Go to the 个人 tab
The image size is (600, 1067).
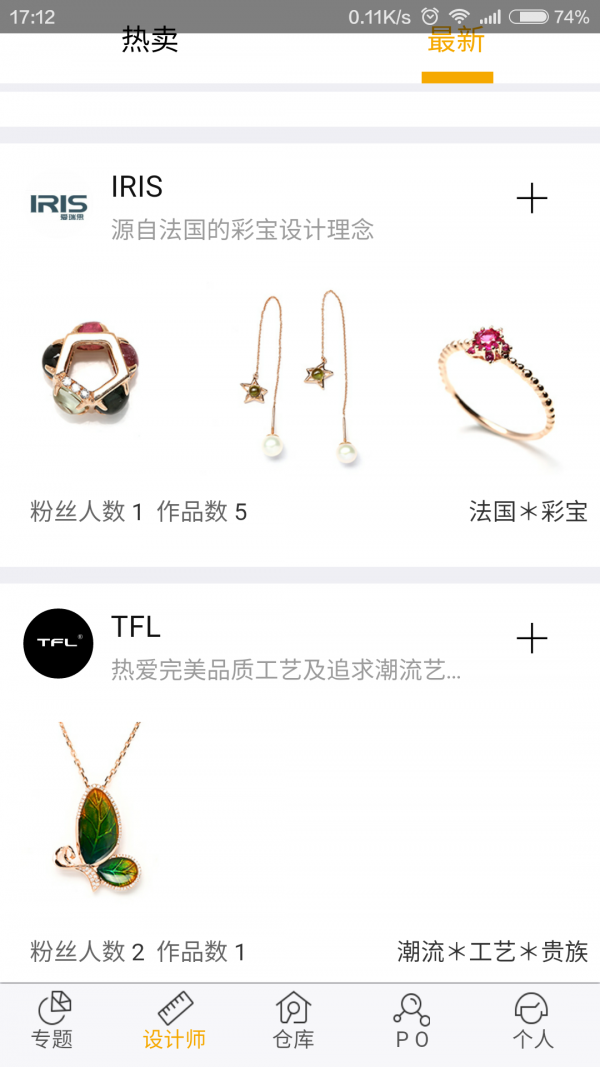pos(532,1020)
